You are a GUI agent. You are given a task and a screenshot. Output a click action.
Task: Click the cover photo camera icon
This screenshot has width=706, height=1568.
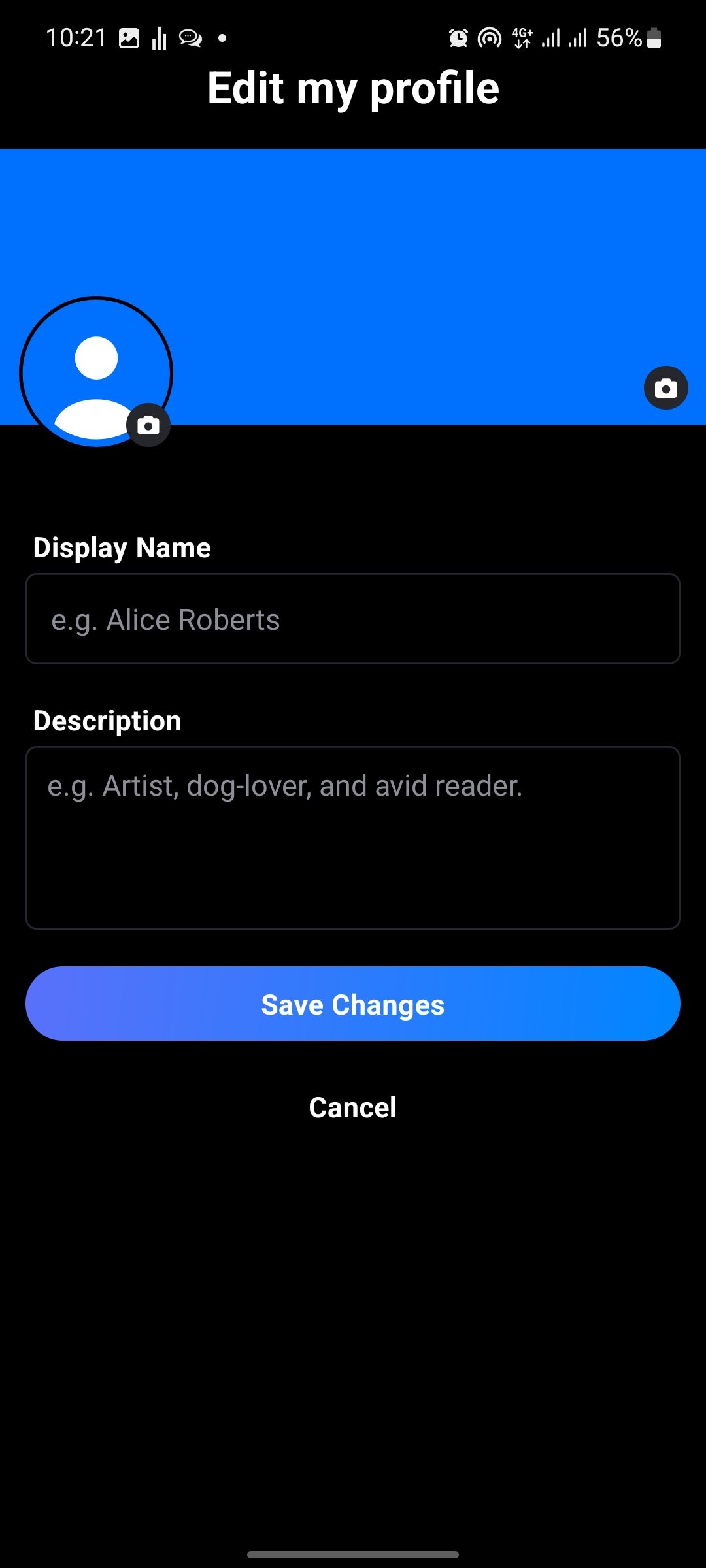click(665, 387)
